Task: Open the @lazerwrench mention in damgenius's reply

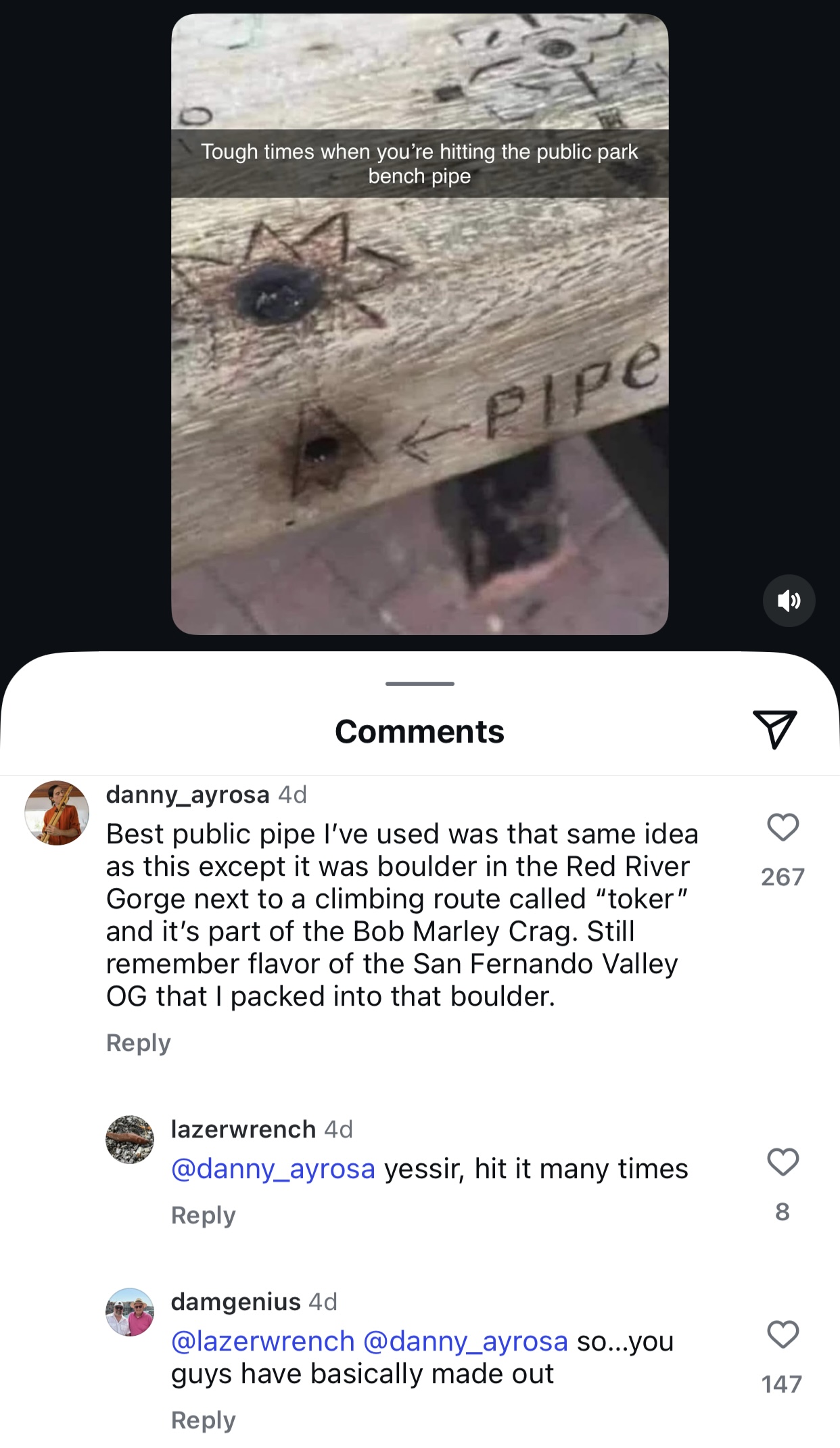Action: pos(262,1341)
